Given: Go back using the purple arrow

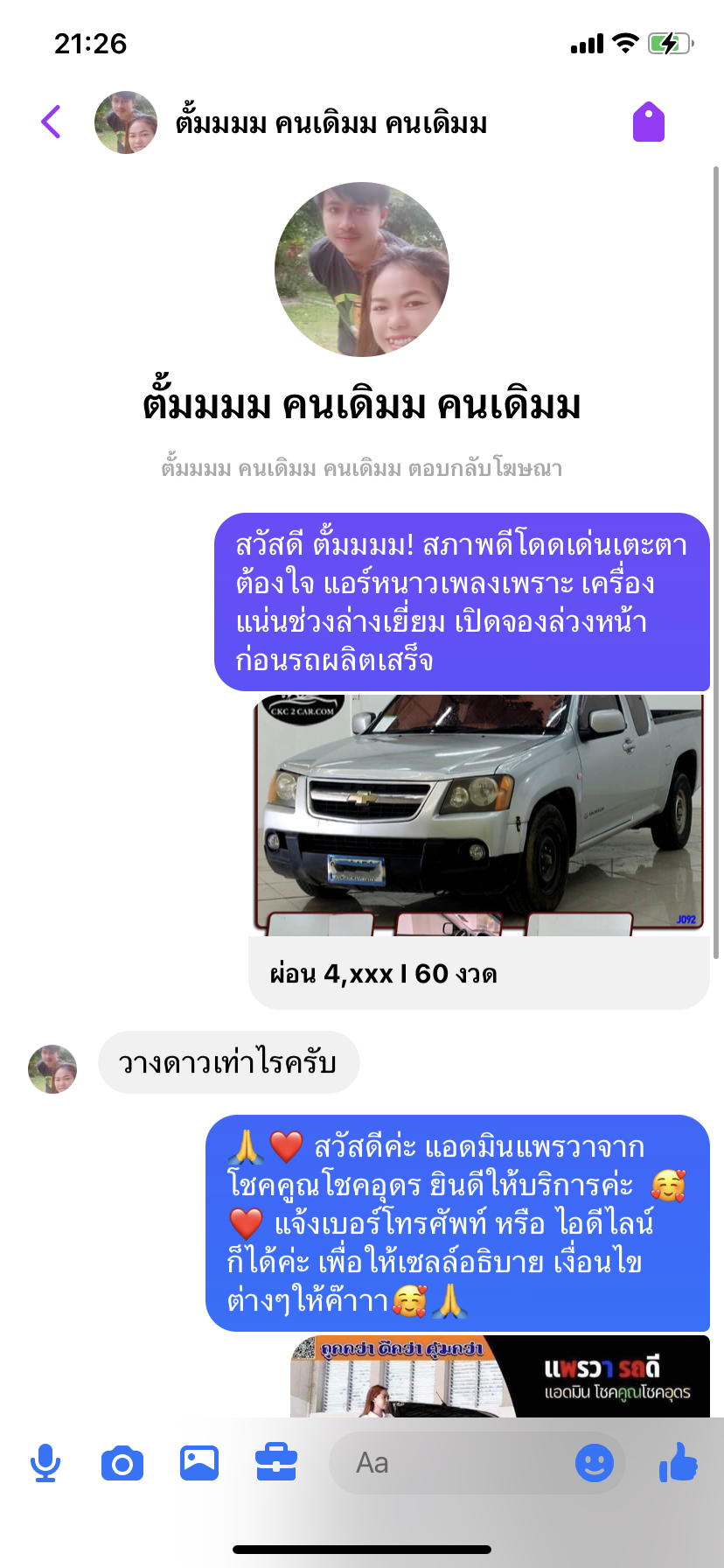Looking at the screenshot, I should pos(51,122).
